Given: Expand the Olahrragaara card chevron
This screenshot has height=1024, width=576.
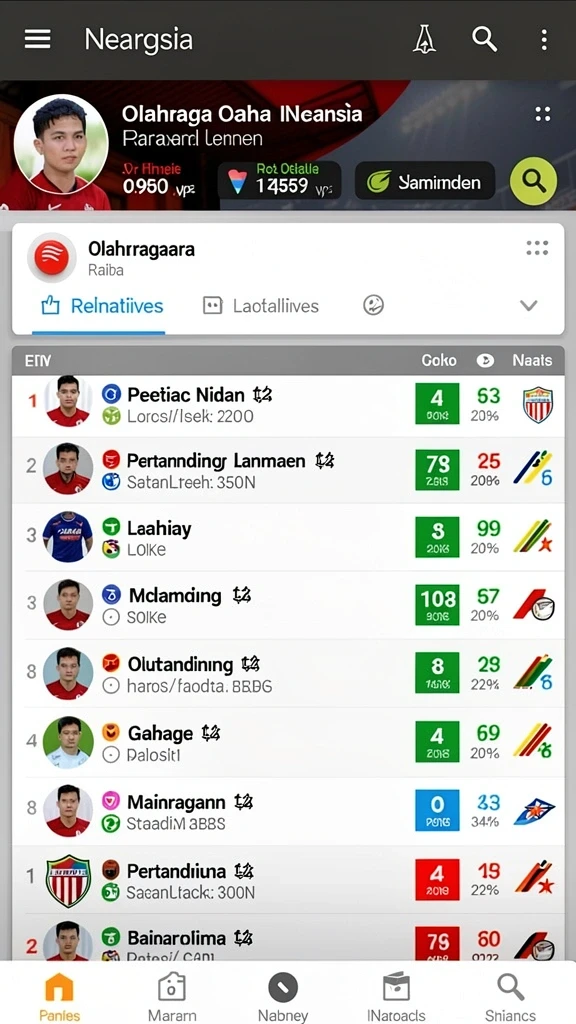Looking at the screenshot, I should coord(528,306).
